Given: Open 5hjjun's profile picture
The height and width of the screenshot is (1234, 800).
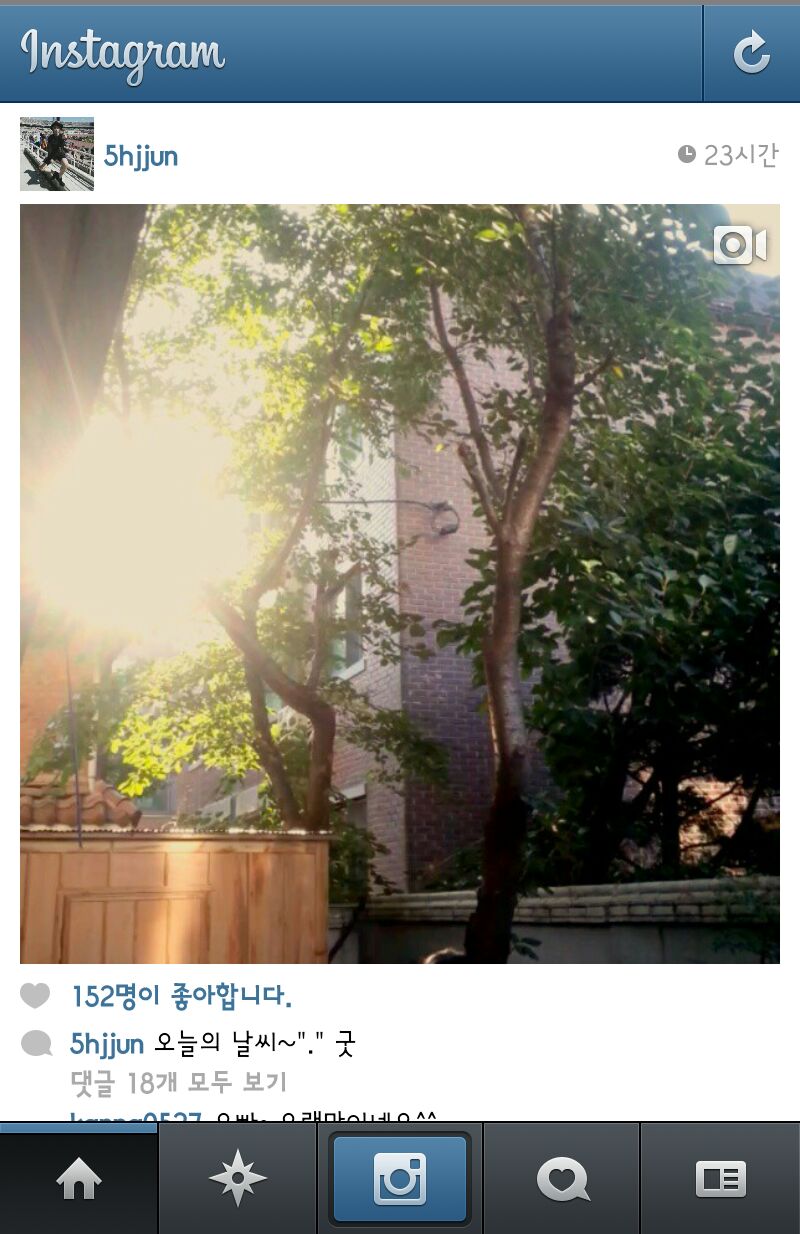Looking at the screenshot, I should (57, 154).
